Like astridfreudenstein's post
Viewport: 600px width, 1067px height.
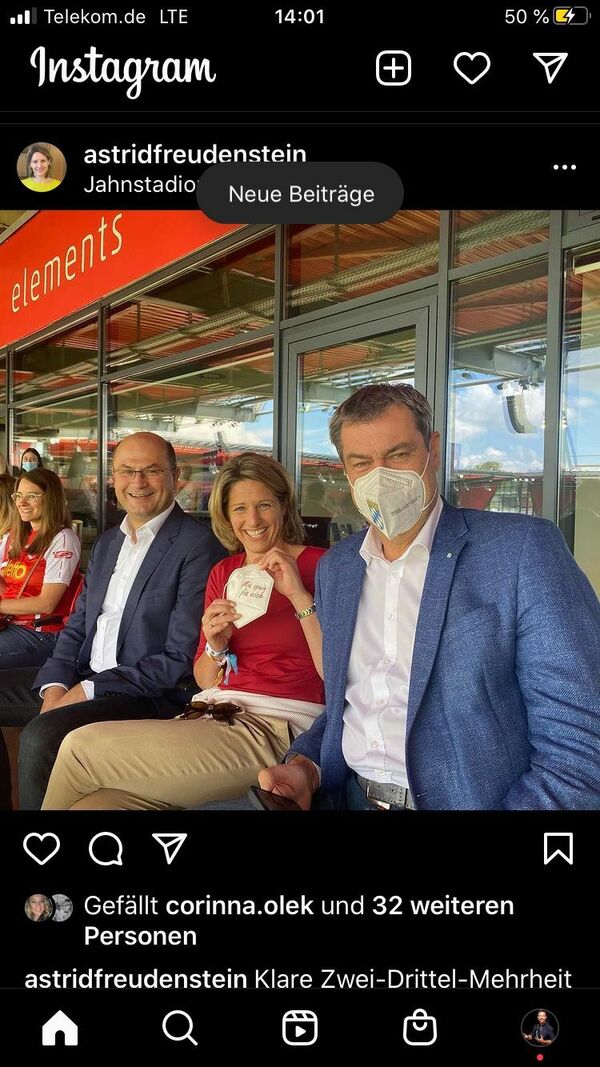pos(42,848)
